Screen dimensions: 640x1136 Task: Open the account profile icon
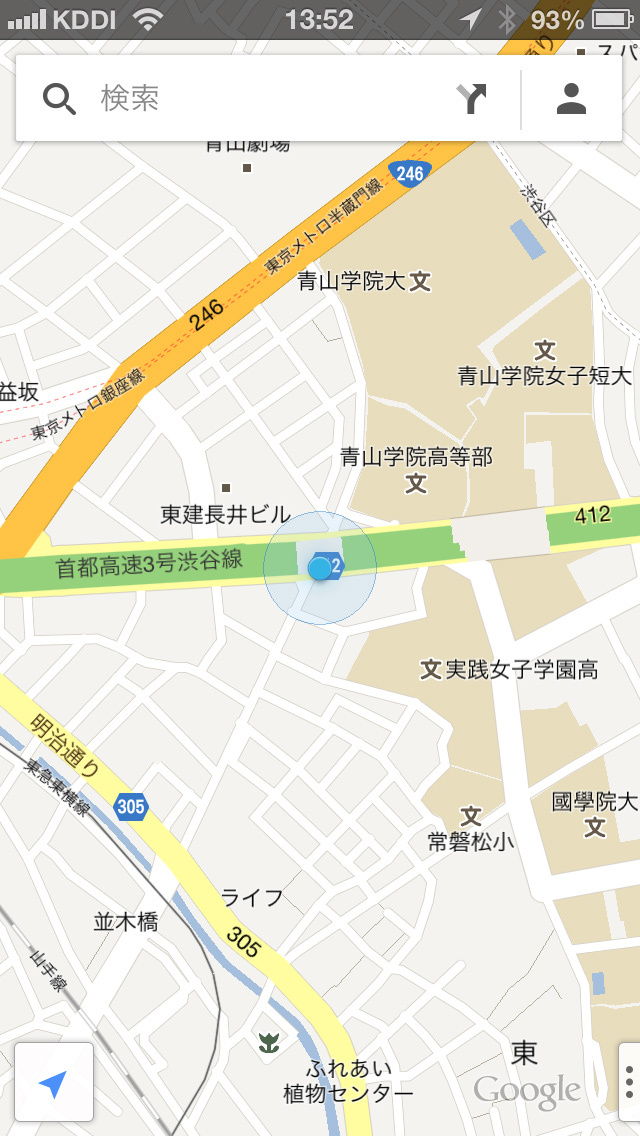pos(571,98)
